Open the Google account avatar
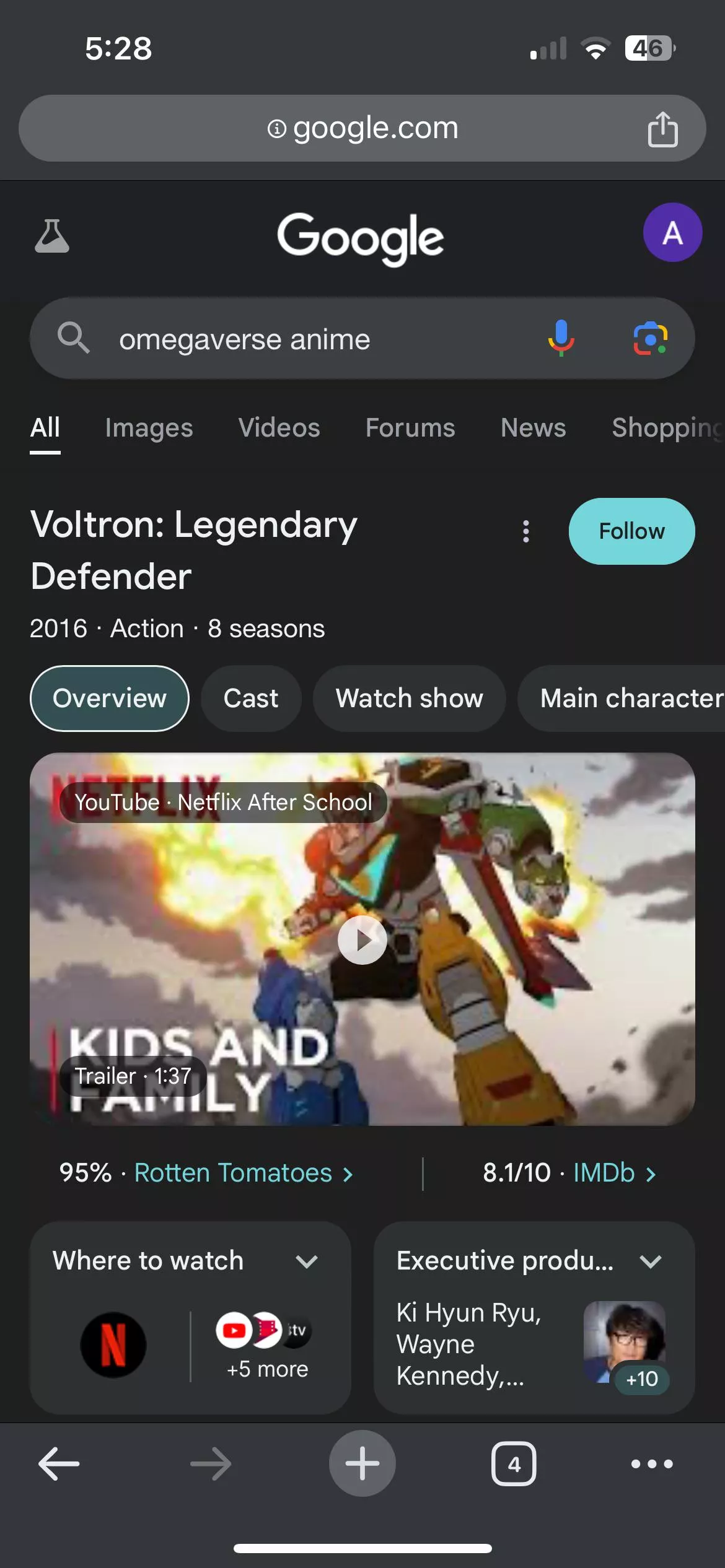The image size is (725, 1568). [x=672, y=233]
